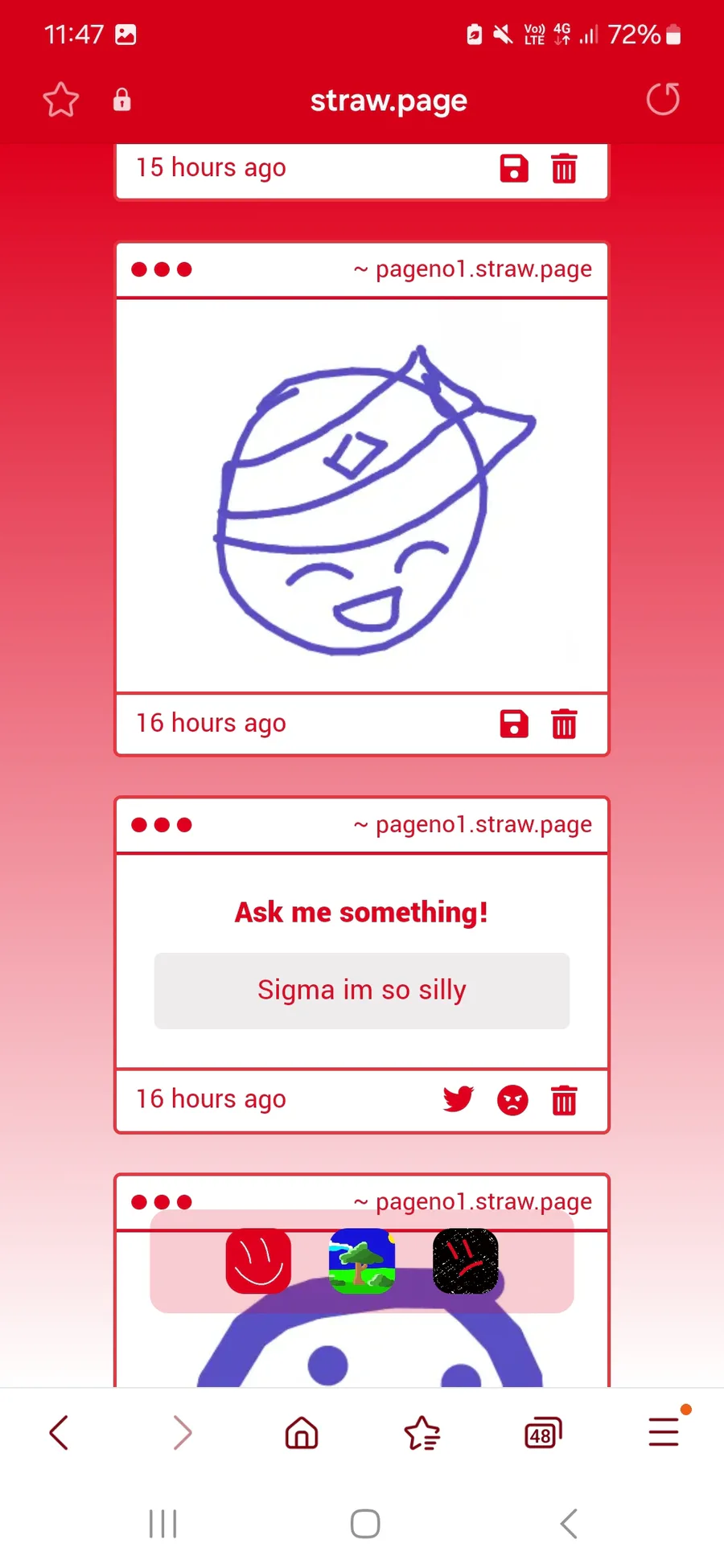Save the blue face drawing from 16 hours ago
Image resolution: width=724 pixels, height=1568 pixels.
tap(514, 724)
